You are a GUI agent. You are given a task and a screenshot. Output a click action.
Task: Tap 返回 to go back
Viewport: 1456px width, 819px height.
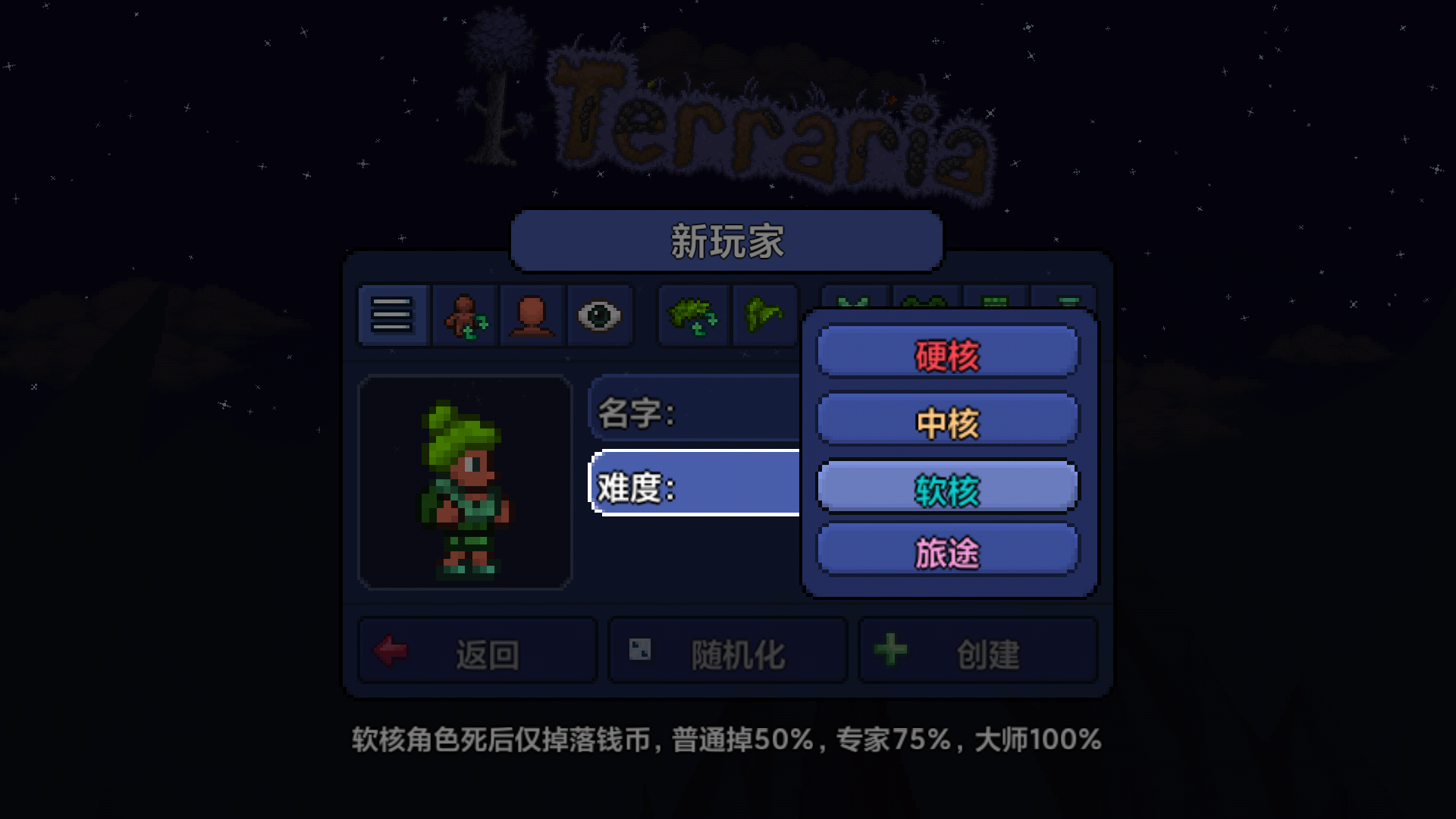click(478, 652)
